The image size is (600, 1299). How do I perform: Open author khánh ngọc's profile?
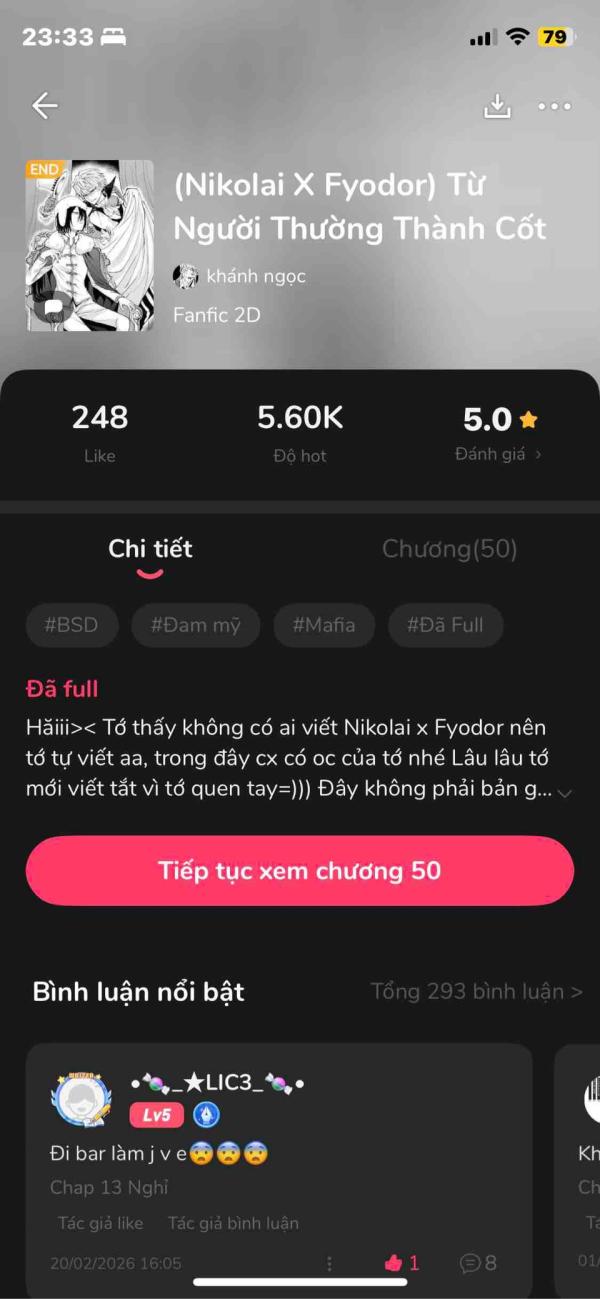(x=240, y=276)
